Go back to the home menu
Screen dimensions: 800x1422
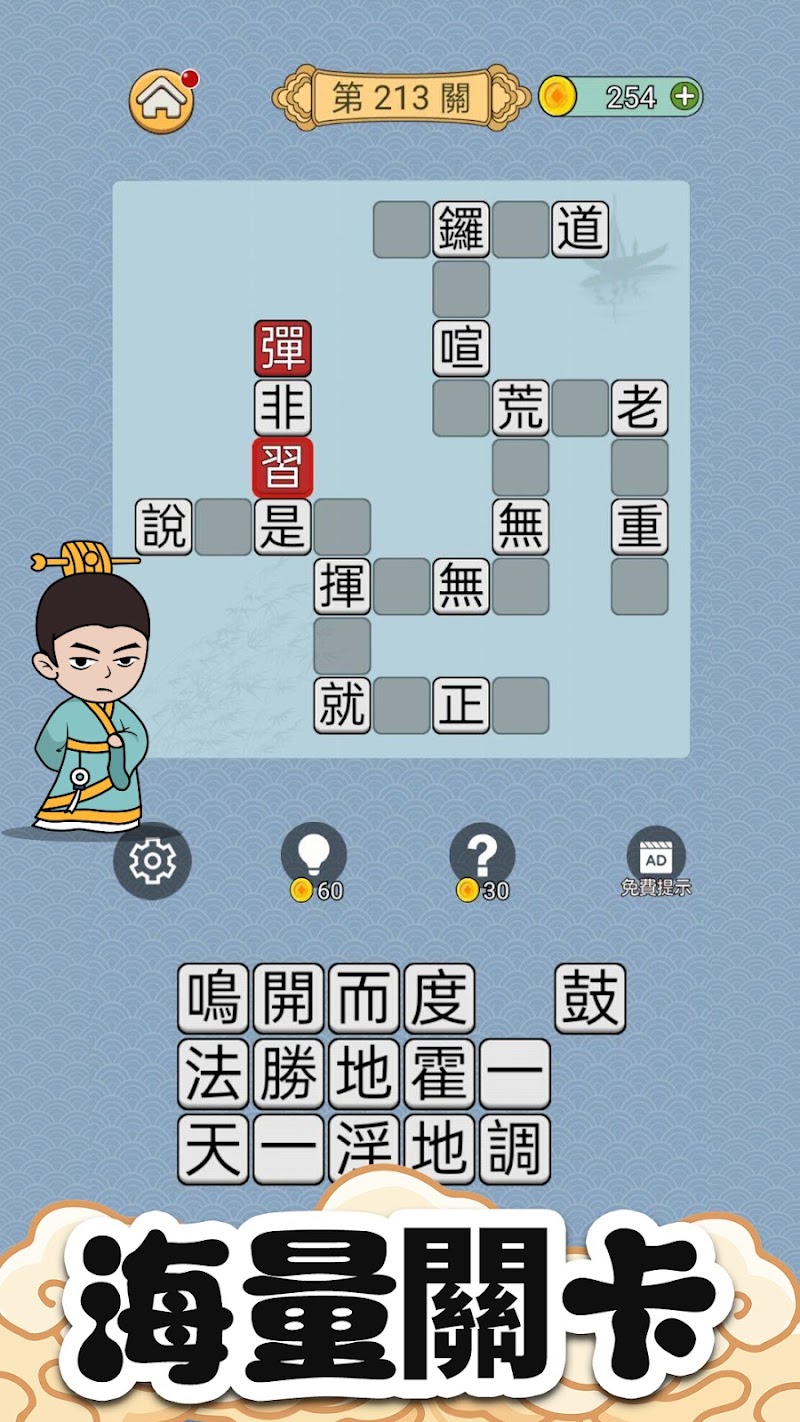point(160,98)
